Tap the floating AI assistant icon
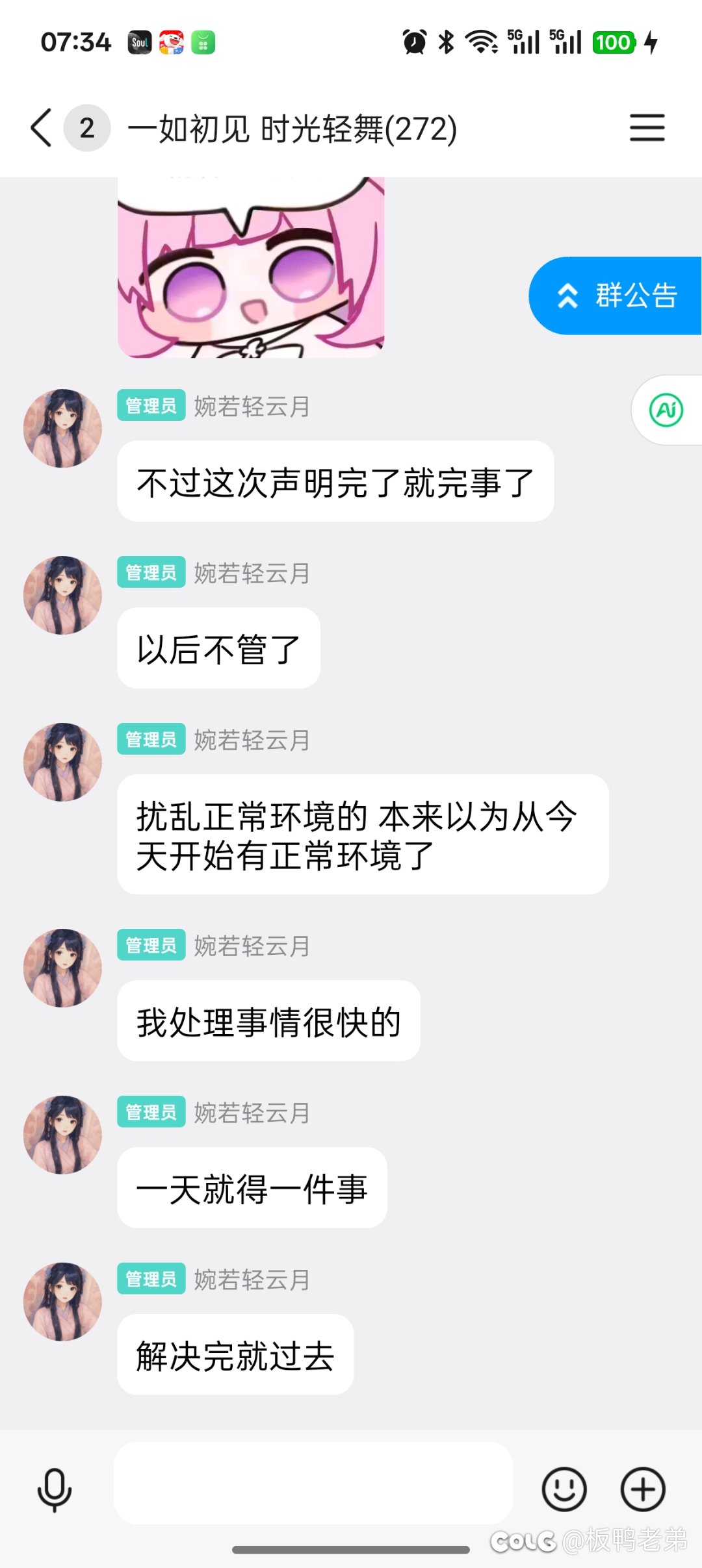The height and width of the screenshot is (1568, 702). [666, 411]
